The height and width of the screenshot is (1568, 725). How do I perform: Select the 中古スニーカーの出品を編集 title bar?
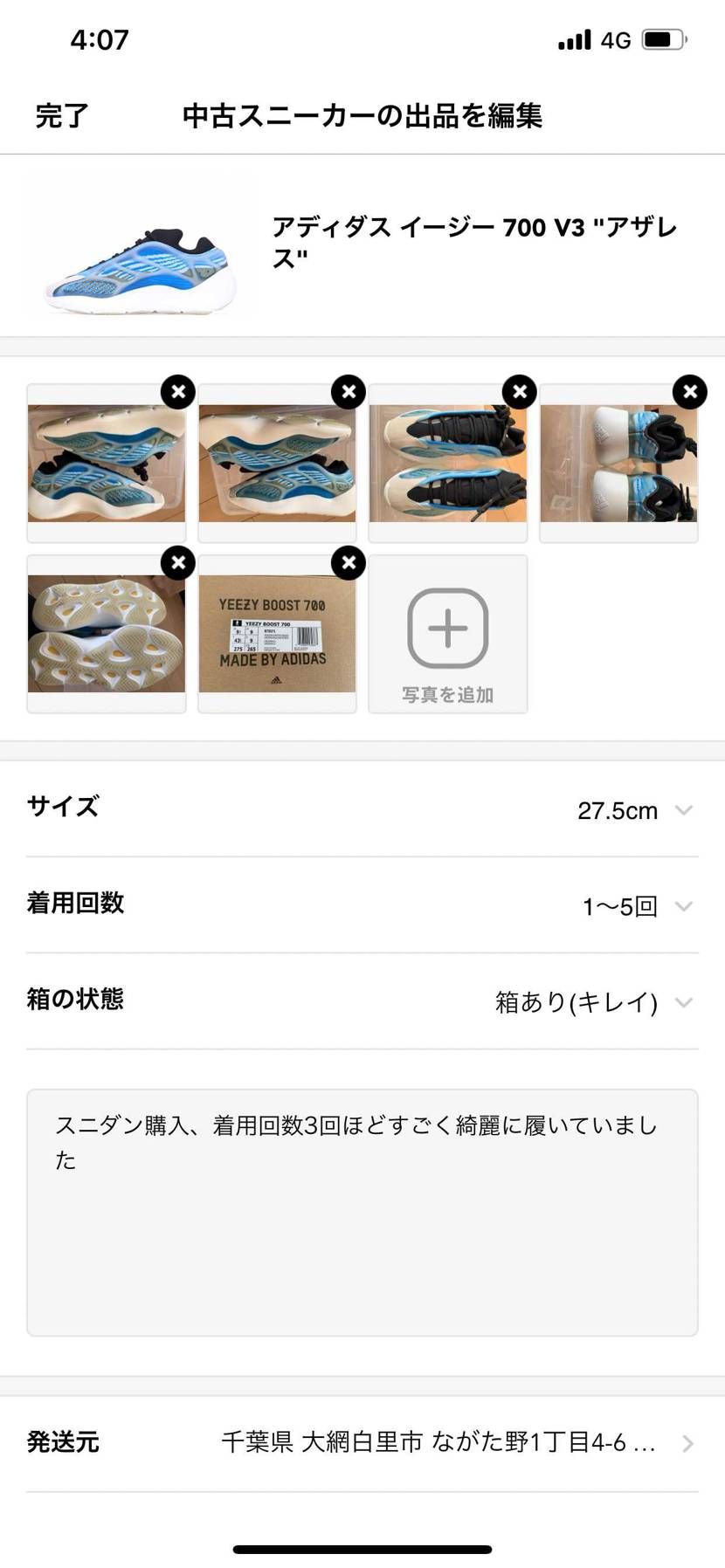pos(362,117)
